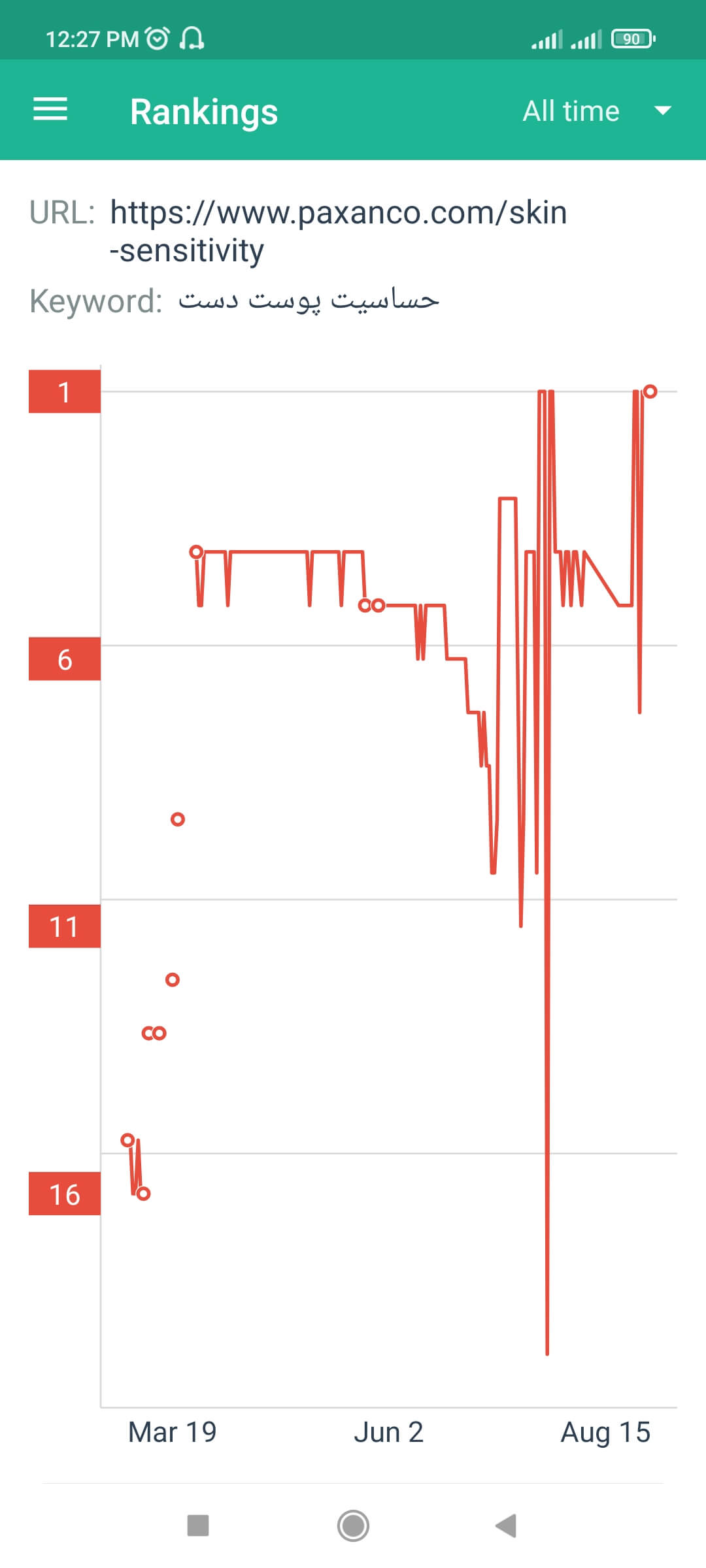Image resolution: width=706 pixels, height=1568 pixels.
Task: Open the hamburger navigation drawer menu
Action: [50, 110]
